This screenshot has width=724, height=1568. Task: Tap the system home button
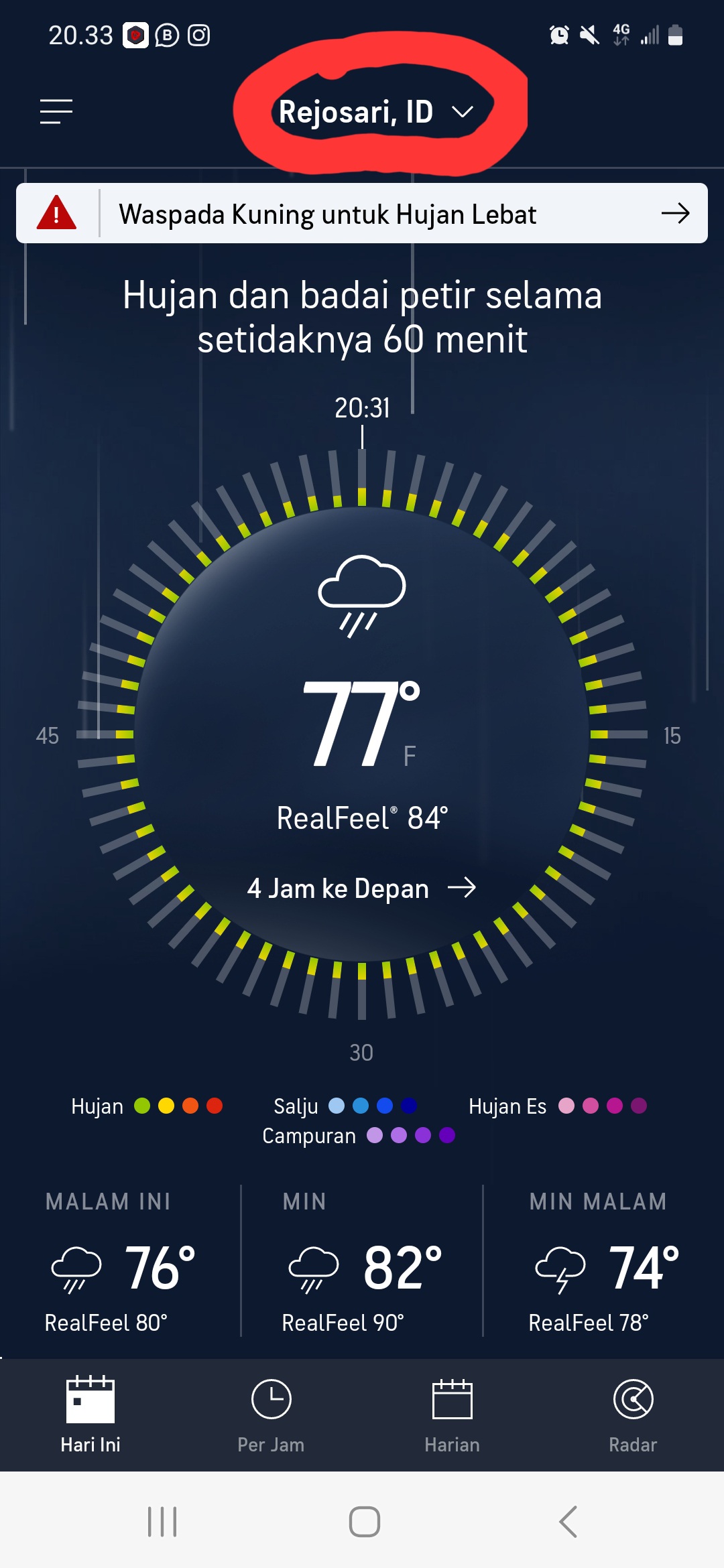[x=364, y=1521]
